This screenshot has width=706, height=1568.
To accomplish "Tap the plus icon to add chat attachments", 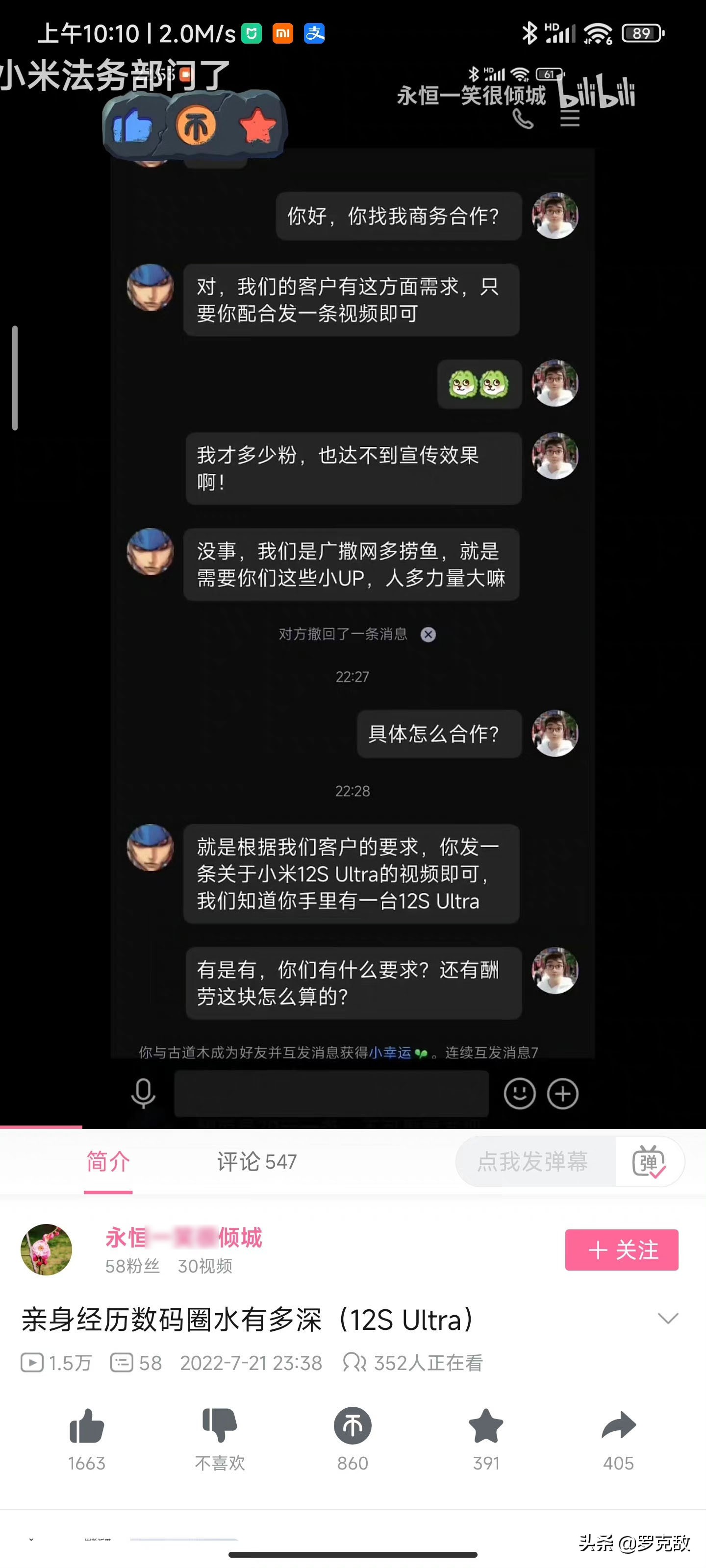I will coord(562,1094).
